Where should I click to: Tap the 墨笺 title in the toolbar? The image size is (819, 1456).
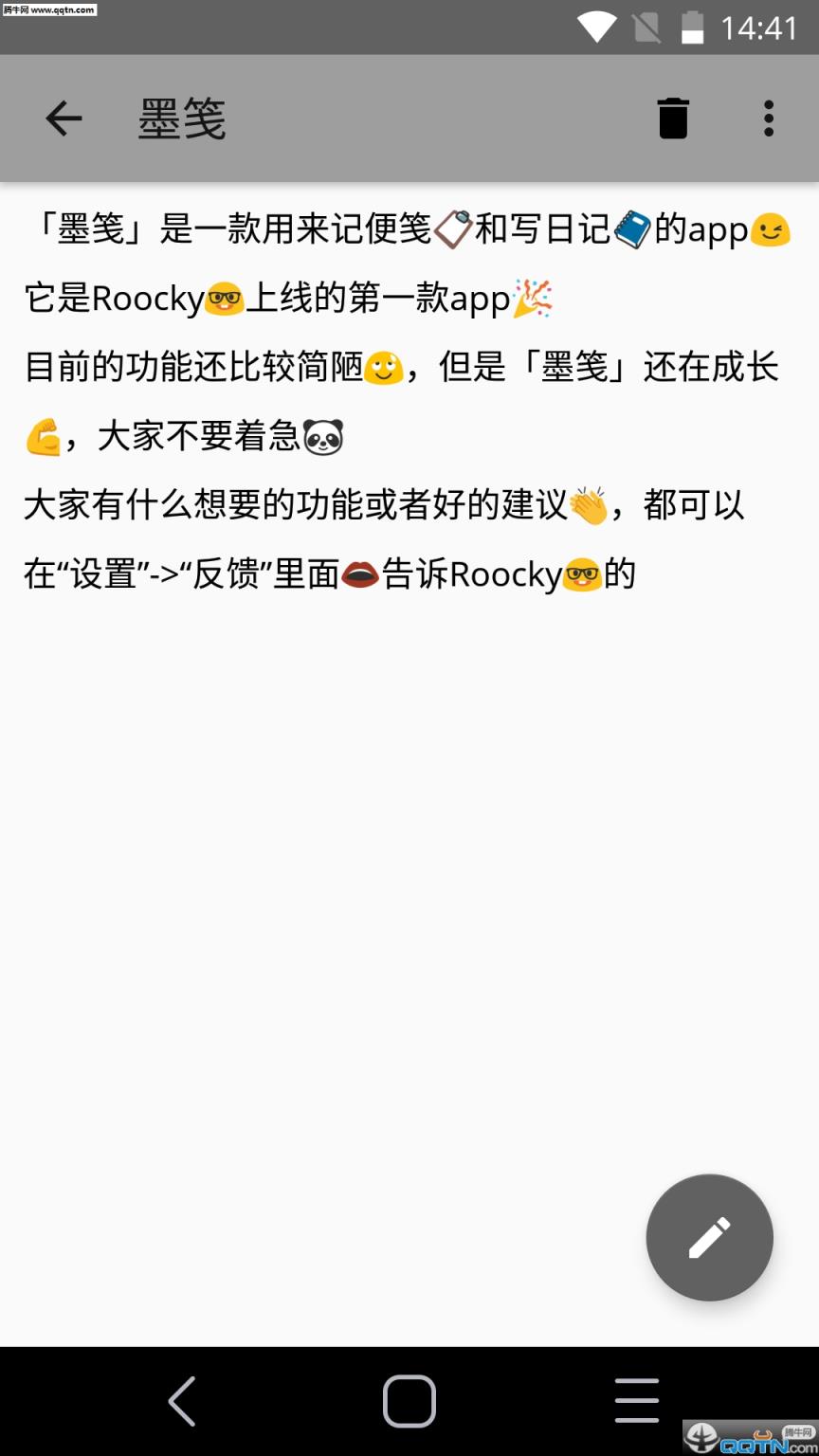click(x=182, y=118)
